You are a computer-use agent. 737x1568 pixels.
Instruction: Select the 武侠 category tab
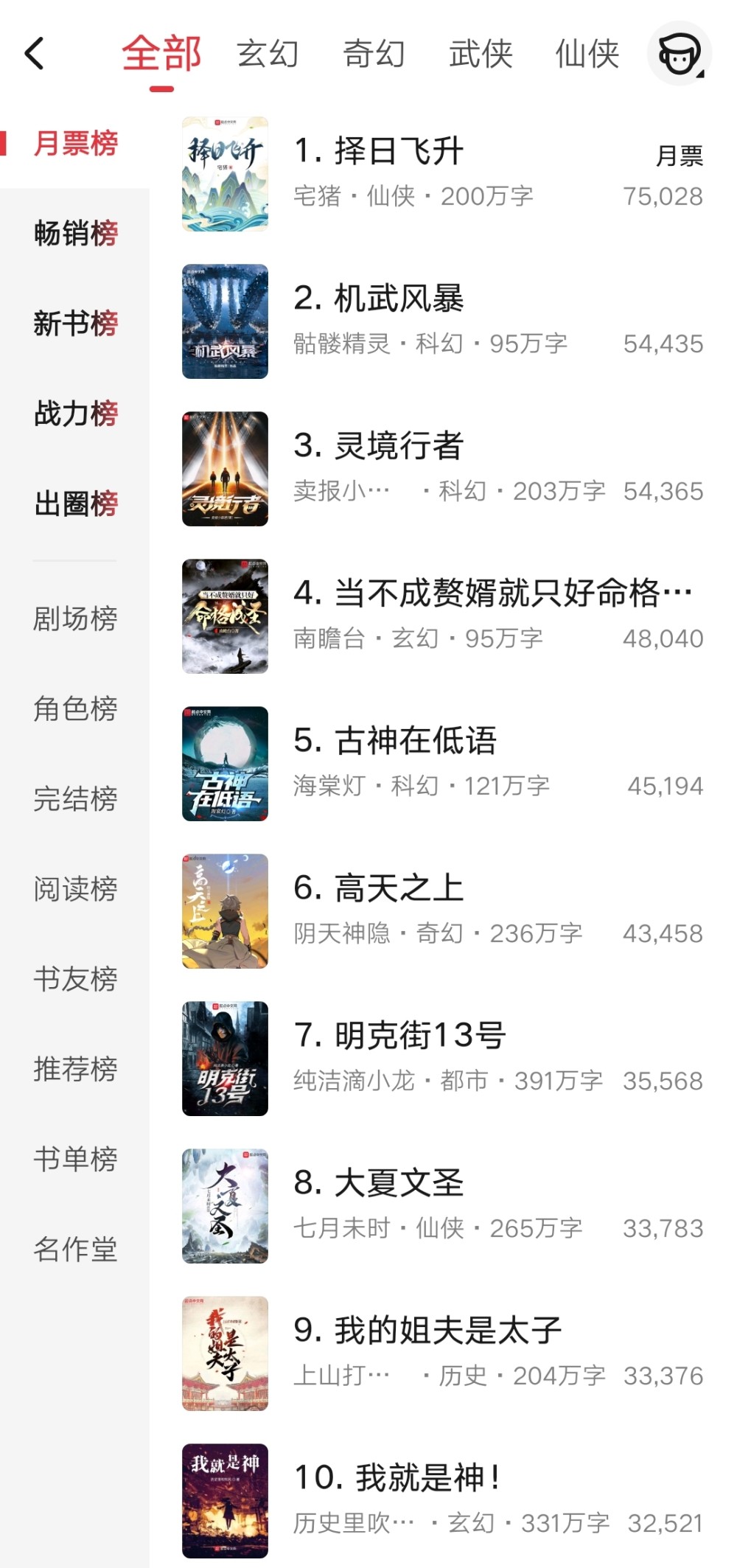[481, 54]
